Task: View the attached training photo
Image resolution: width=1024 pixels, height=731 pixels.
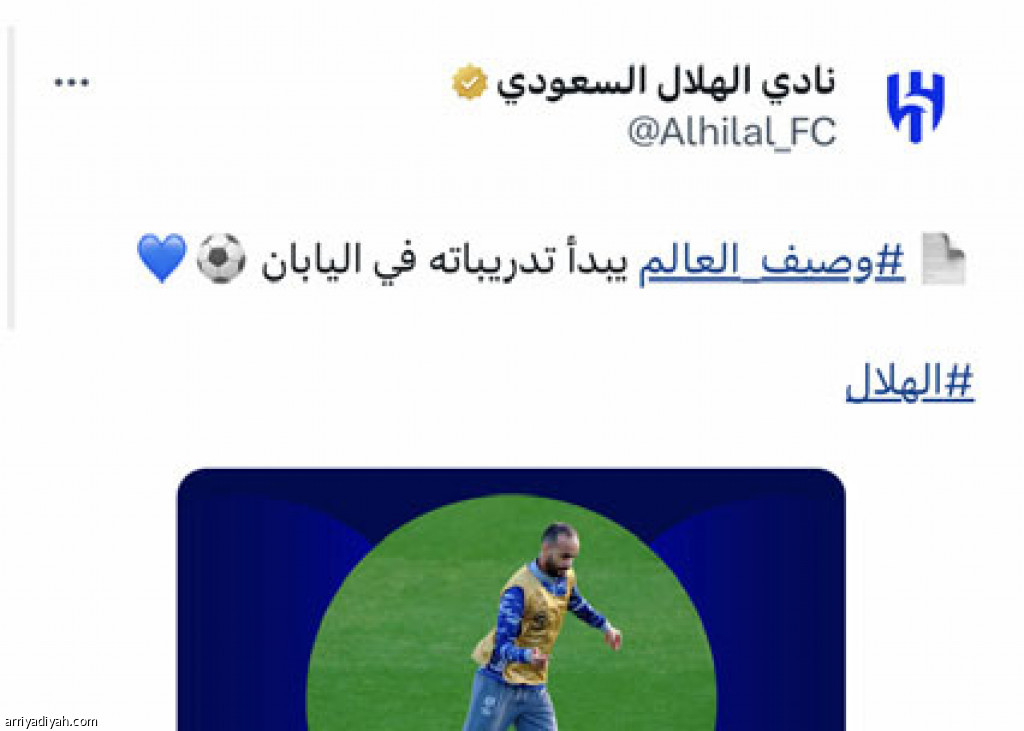Action: (x=511, y=600)
